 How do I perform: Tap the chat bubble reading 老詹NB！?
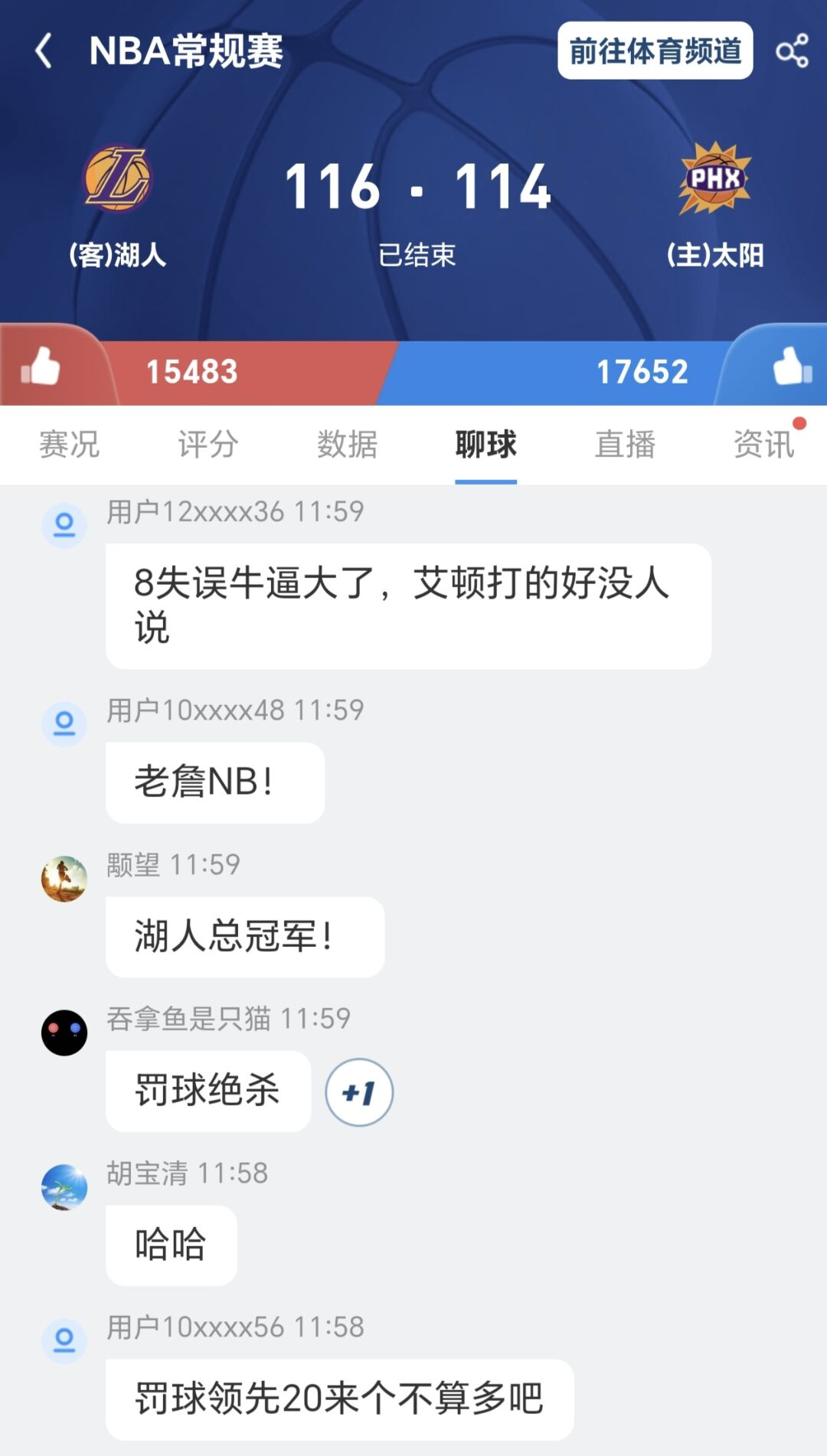(214, 782)
